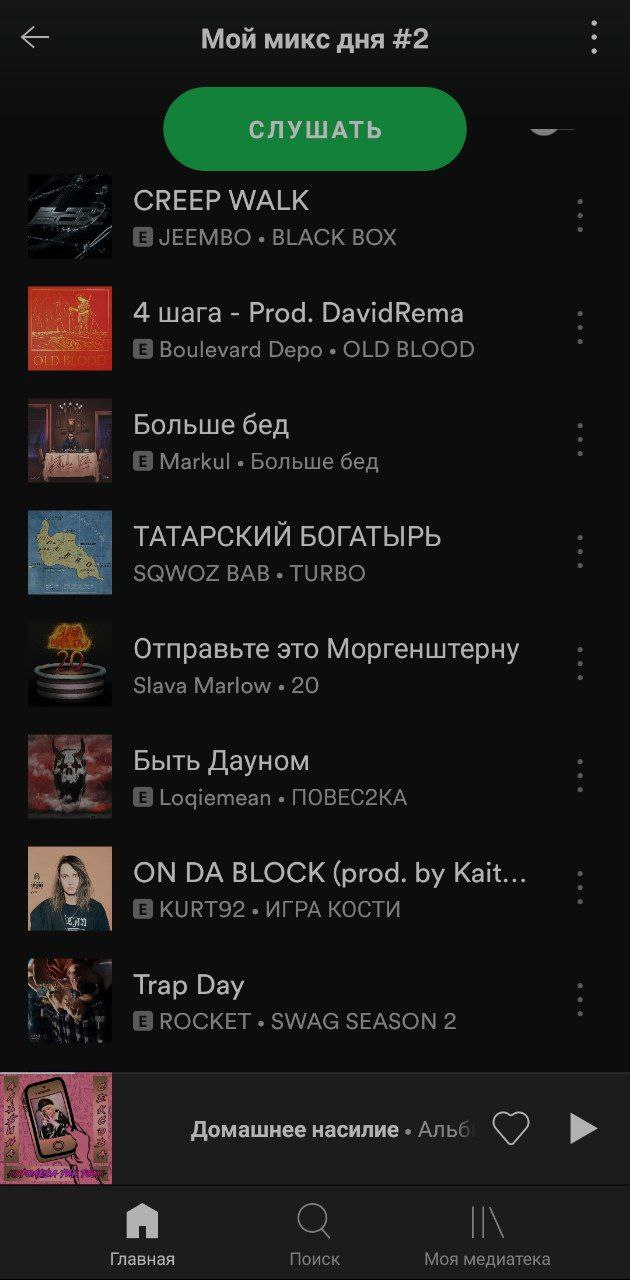Viewport: 630px width, 1280px height.
Task: Open options for ON DA BLOCK
Action: pos(580,888)
